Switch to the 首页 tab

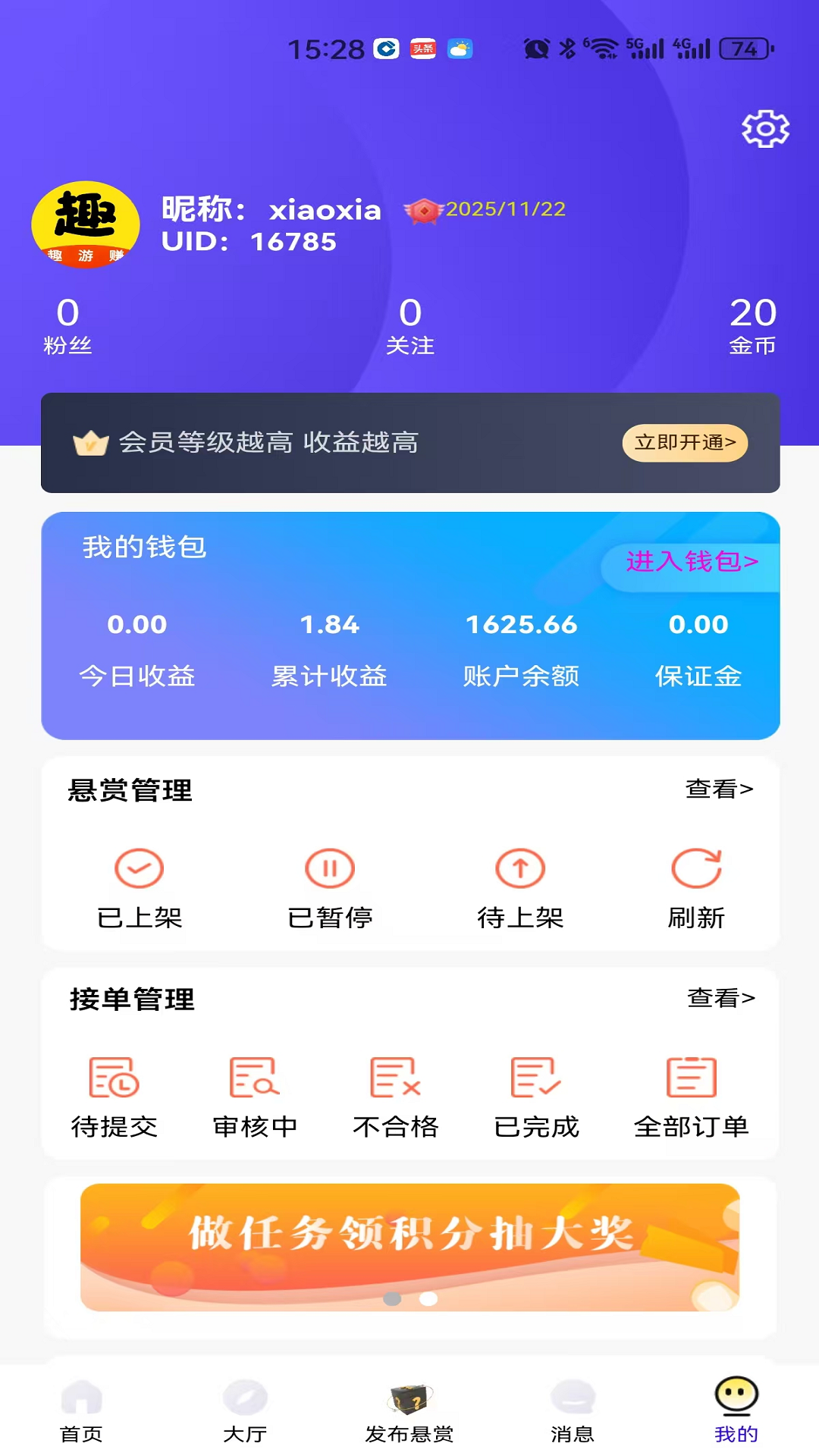[81, 1410]
